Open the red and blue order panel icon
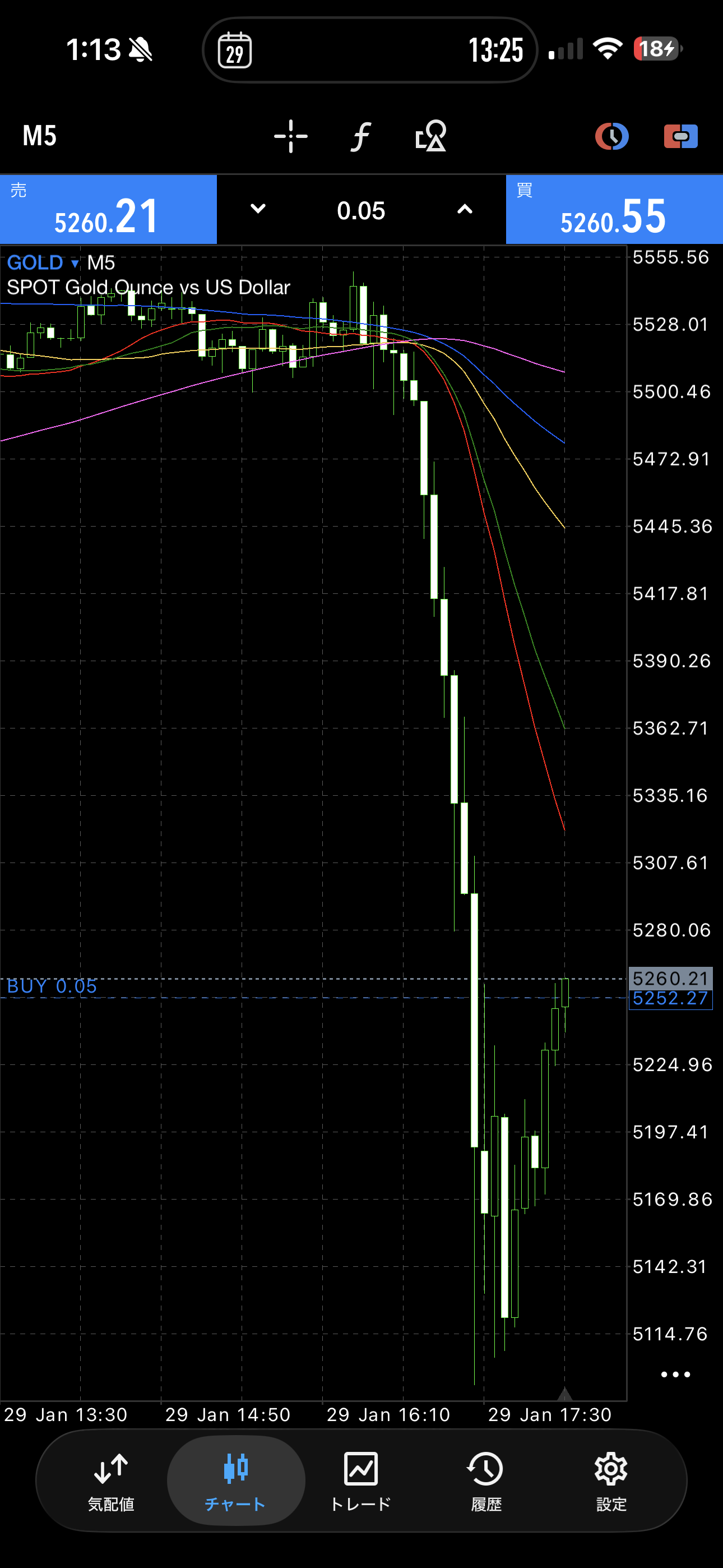 (681, 136)
